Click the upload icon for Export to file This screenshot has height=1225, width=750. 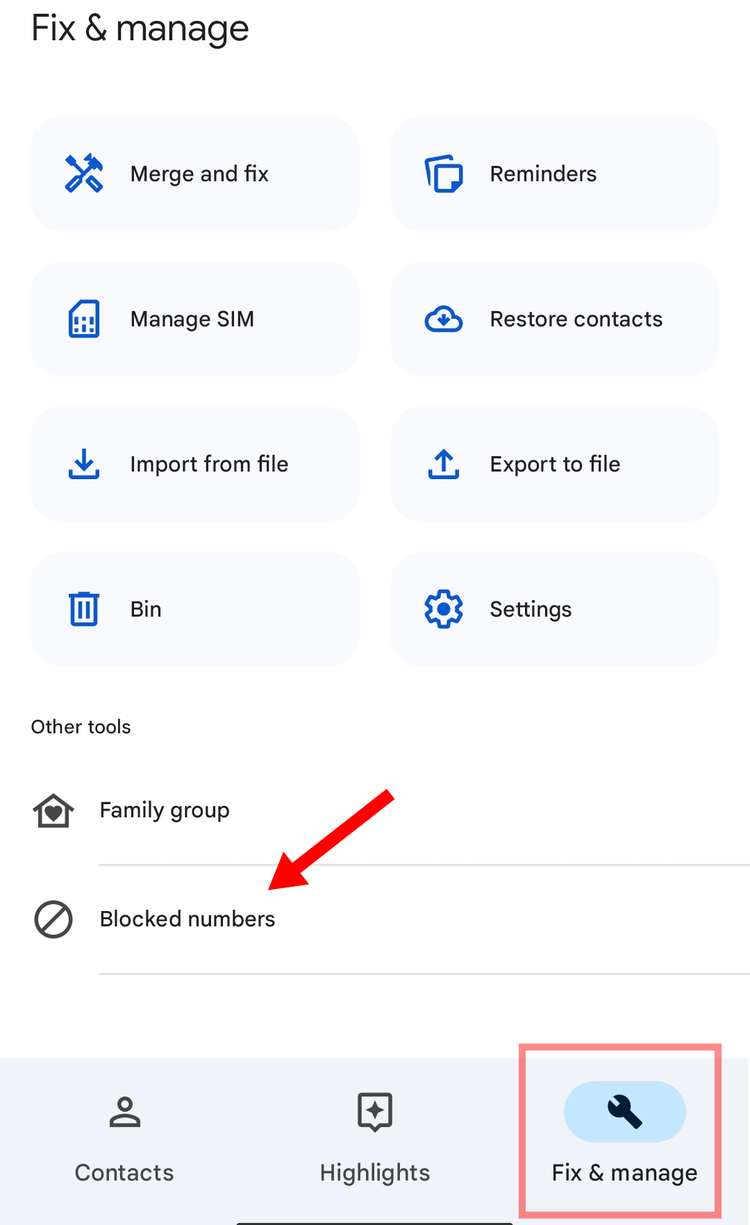tap(443, 463)
